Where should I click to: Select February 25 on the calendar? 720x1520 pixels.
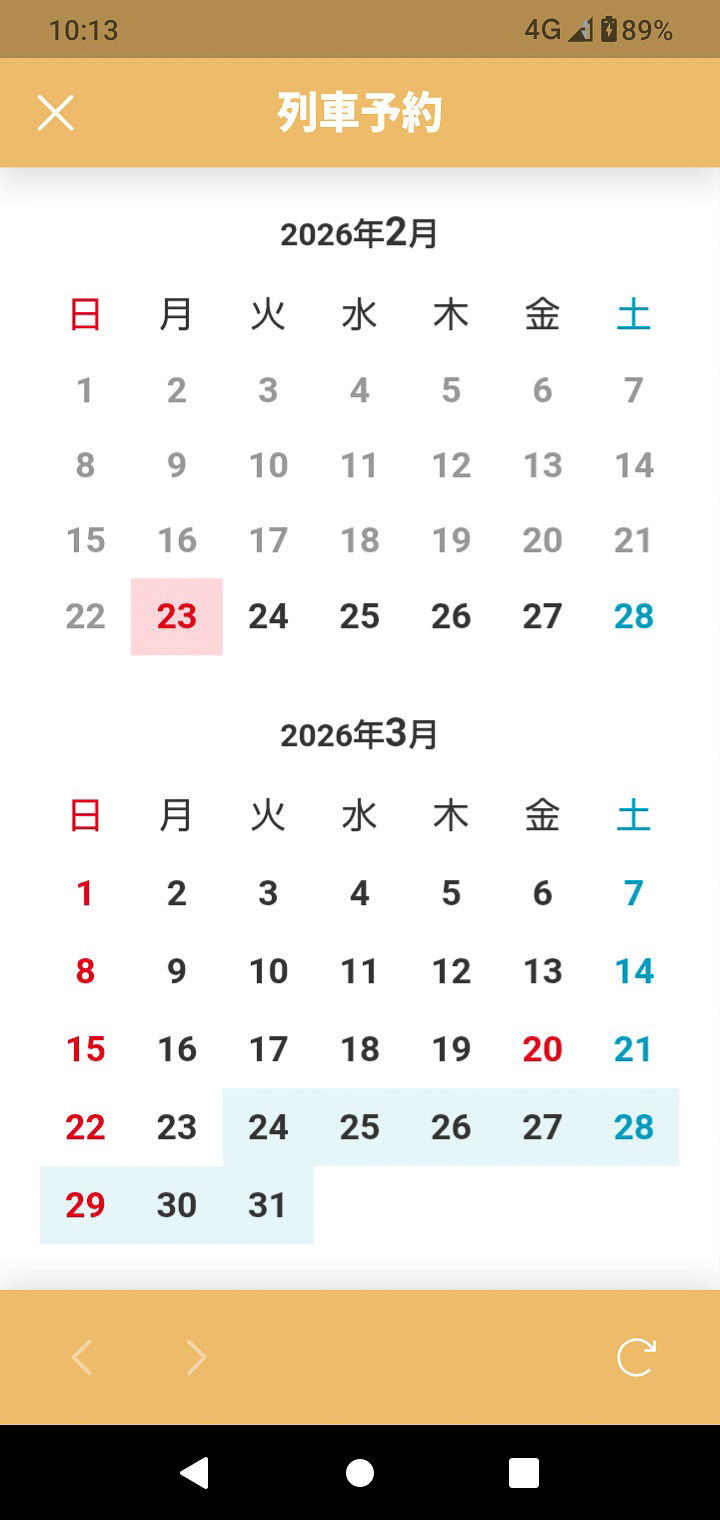coord(359,617)
